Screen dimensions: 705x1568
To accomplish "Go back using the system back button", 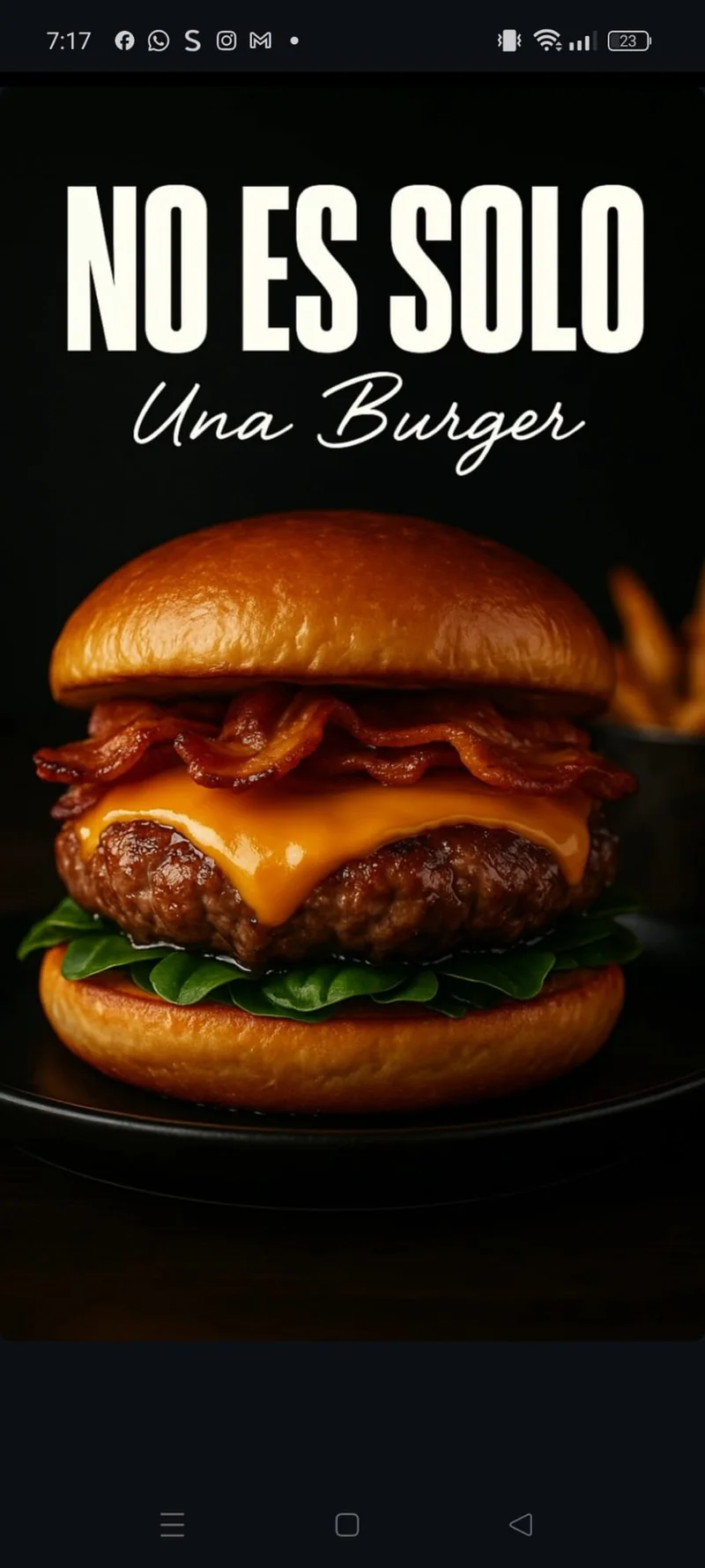I will click(521, 1524).
